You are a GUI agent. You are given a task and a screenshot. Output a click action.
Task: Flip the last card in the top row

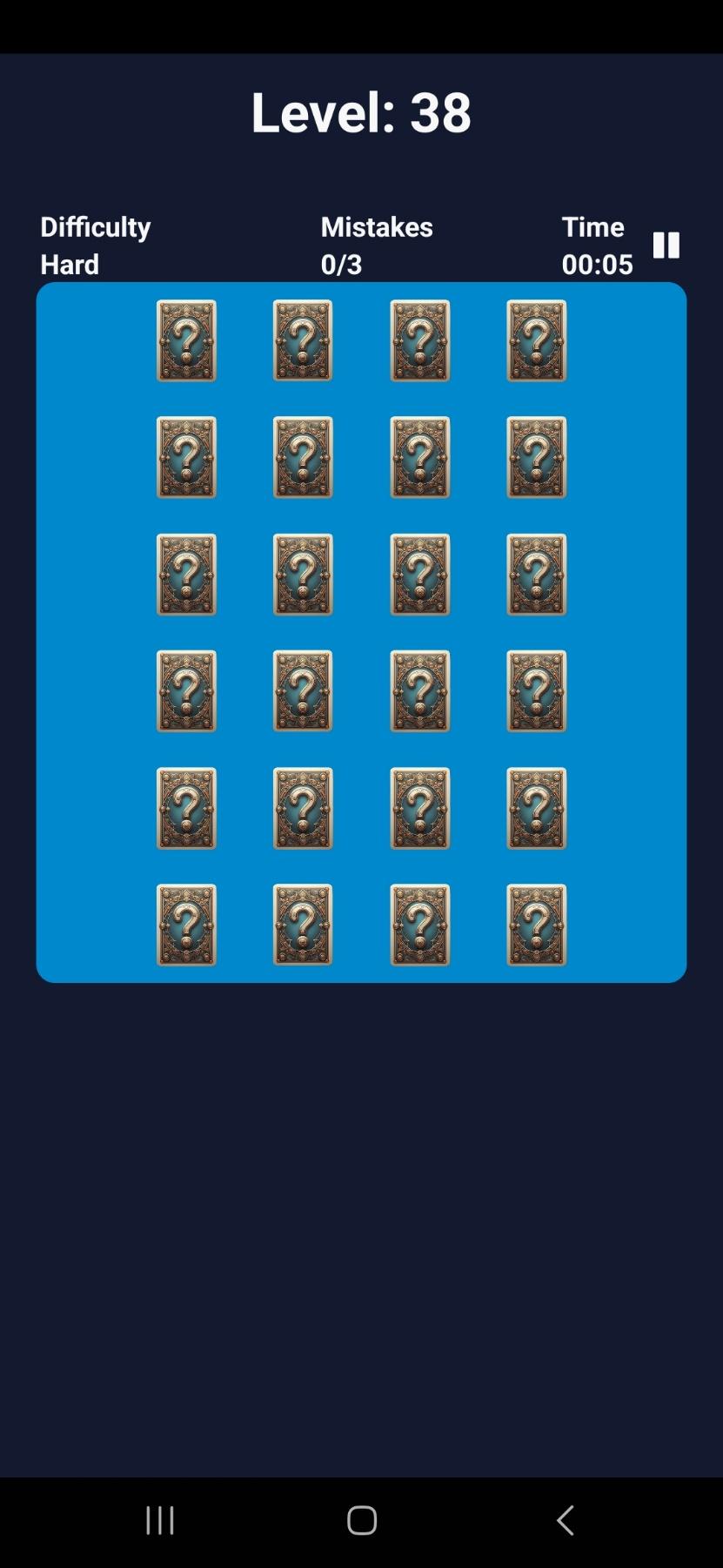click(x=536, y=341)
